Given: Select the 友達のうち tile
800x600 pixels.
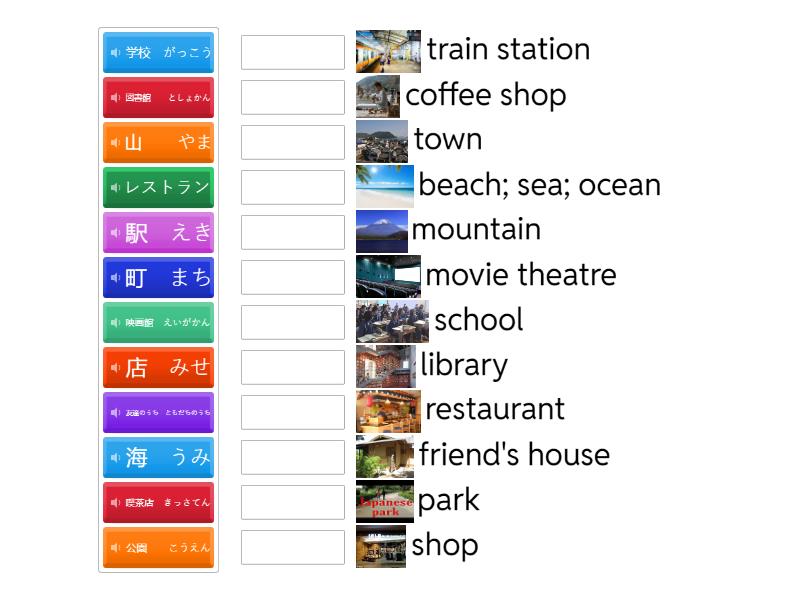Looking at the screenshot, I should 158,412.
